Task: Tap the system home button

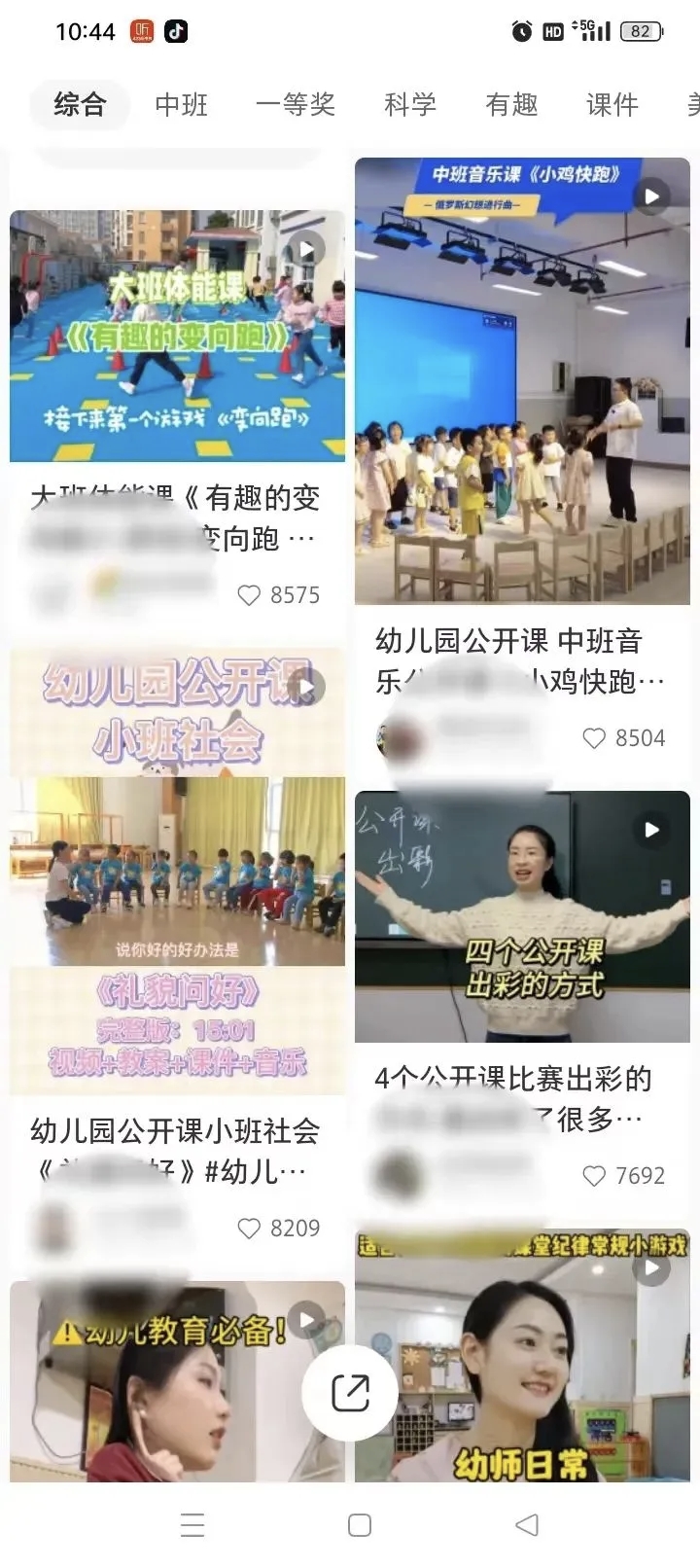Action: (x=360, y=1524)
